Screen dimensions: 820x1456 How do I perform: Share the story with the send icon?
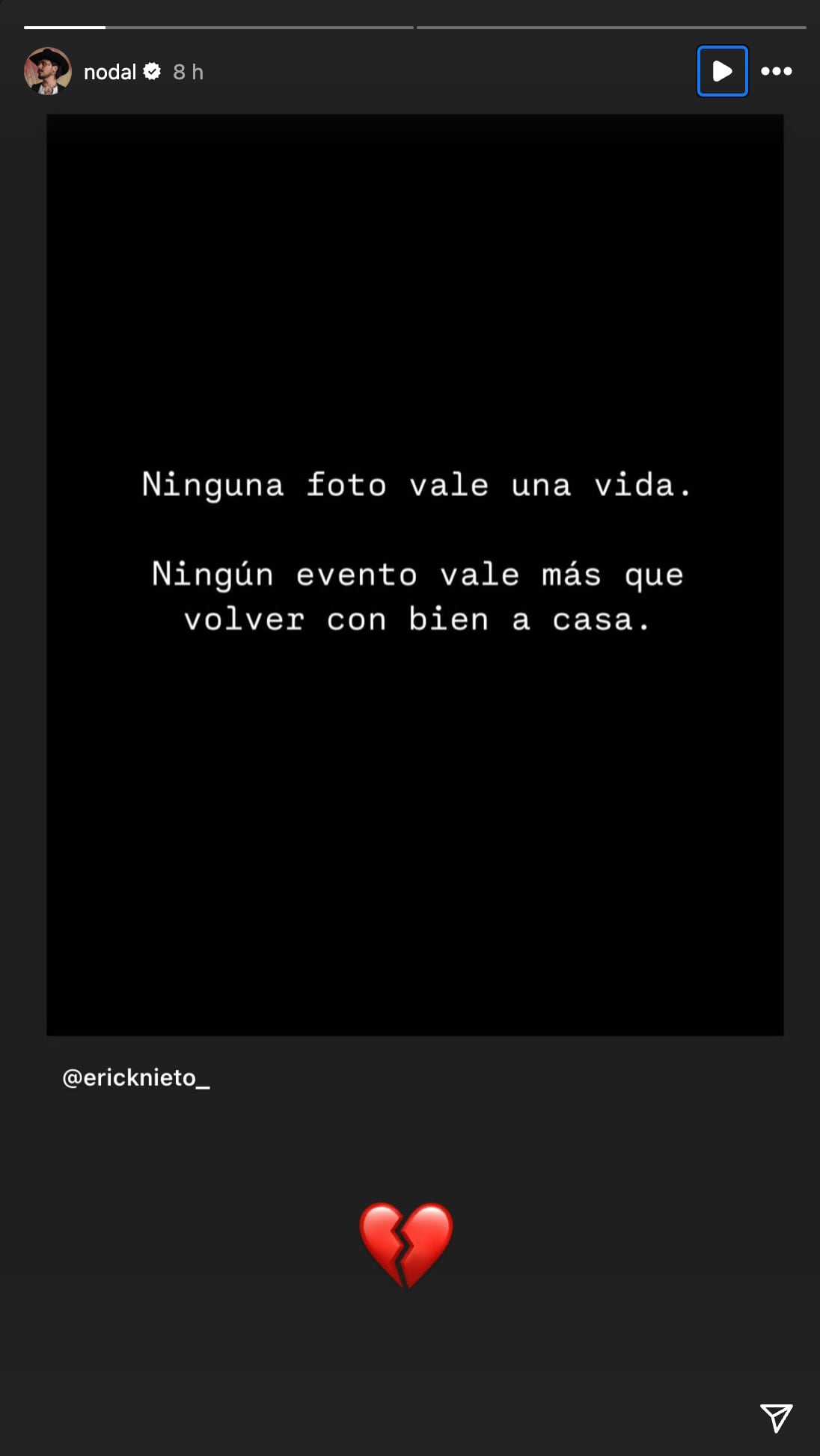pos(776,1417)
